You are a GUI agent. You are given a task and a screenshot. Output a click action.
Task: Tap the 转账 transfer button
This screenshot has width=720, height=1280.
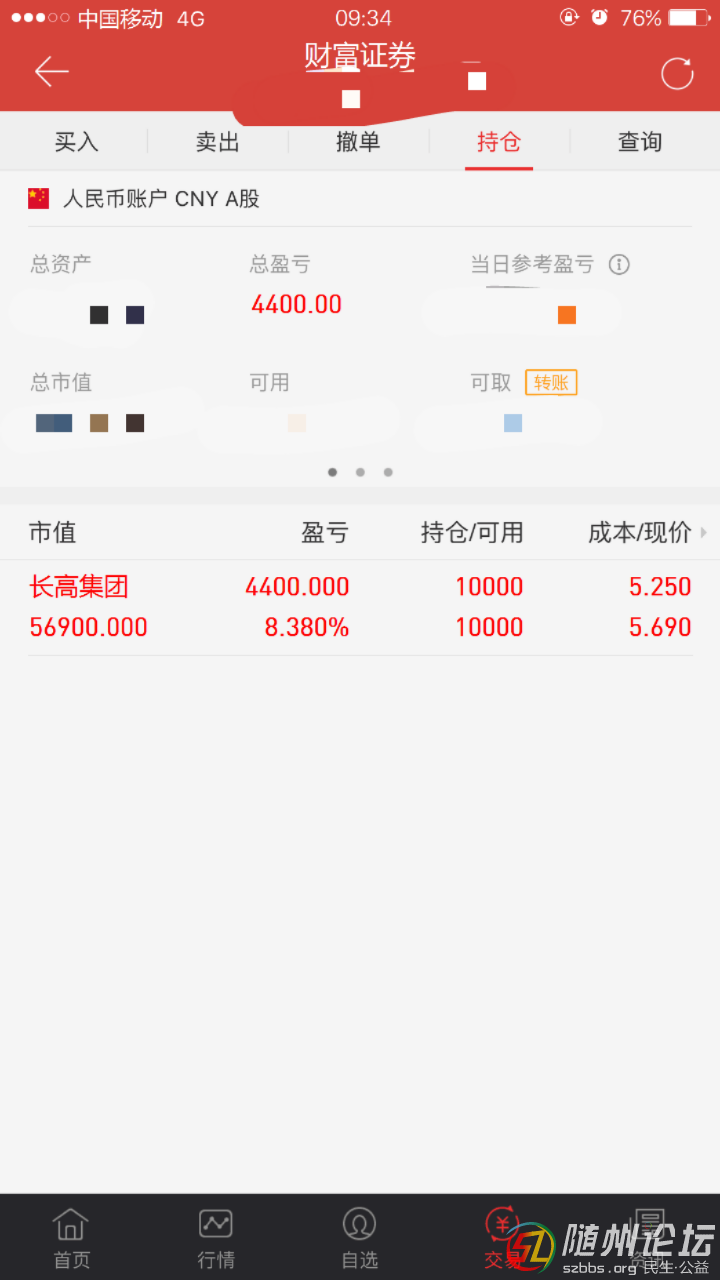(x=551, y=382)
